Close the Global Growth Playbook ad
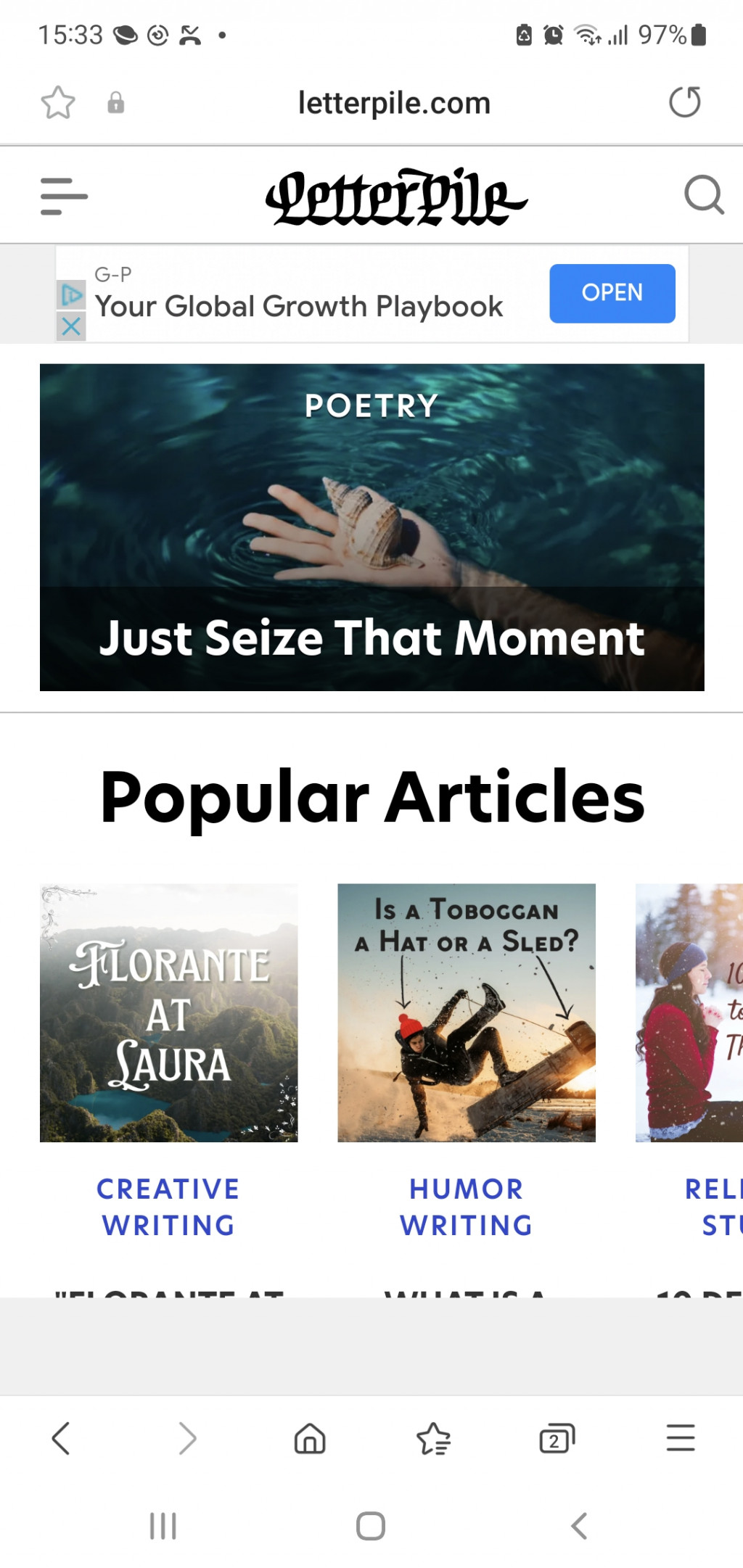The image size is (743, 1568). (x=71, y=326)
